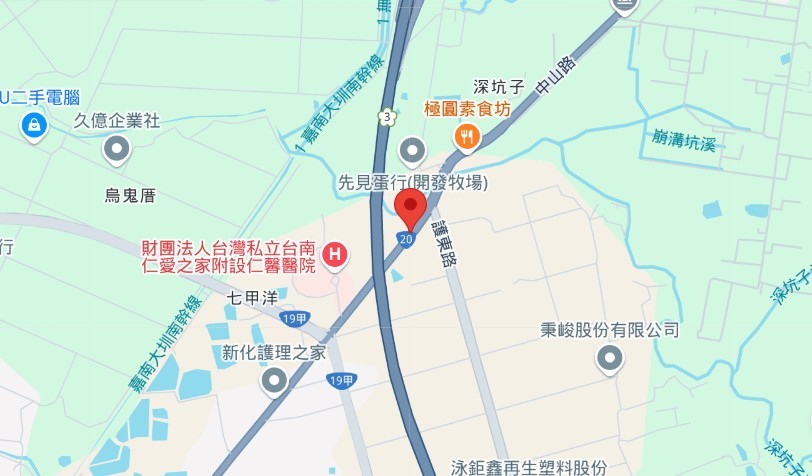Tap the red dropped location pin
The height and width of the screenshot is (476, 812).
(411, 208)
